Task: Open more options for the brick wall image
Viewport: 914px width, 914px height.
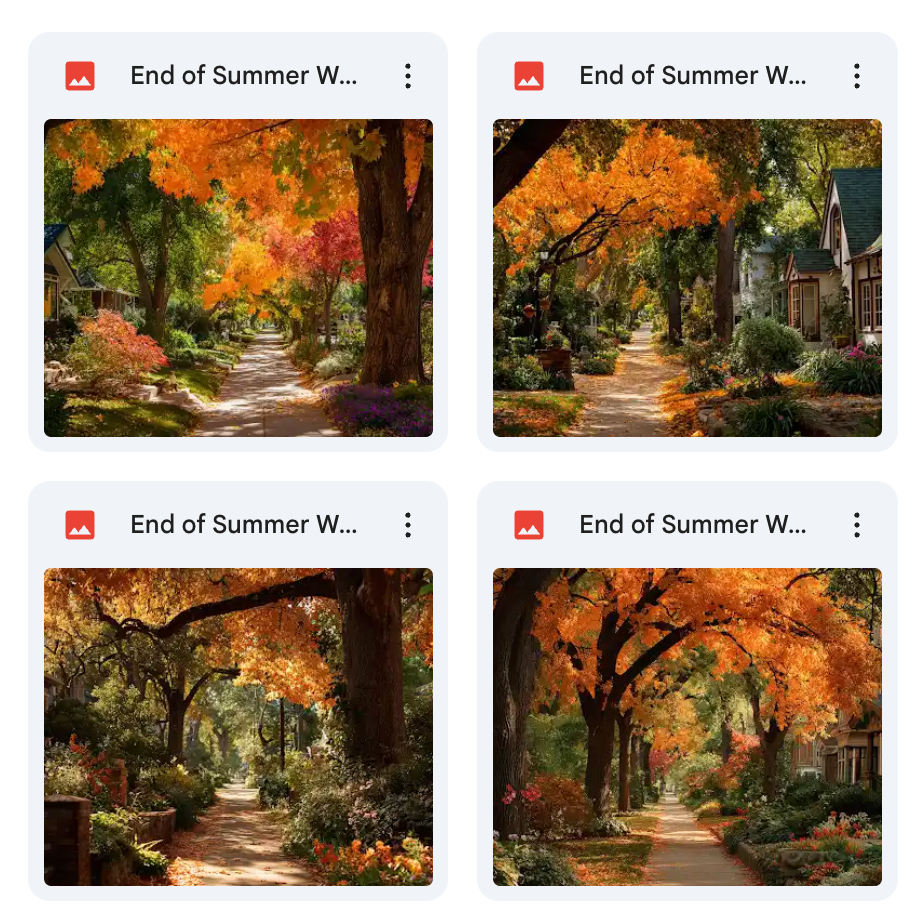Action: tap(407, 525)
